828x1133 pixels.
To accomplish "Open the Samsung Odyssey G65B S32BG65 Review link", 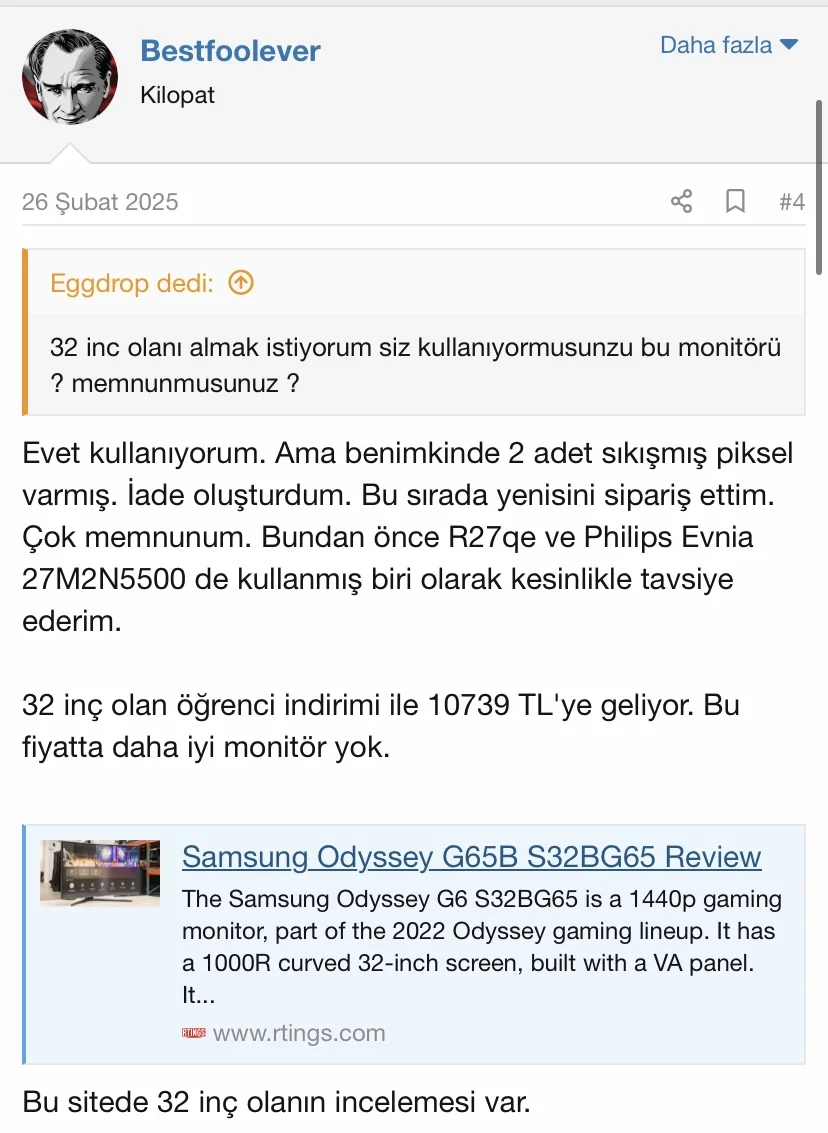I will pyautogui.click(x=471, y=857).
